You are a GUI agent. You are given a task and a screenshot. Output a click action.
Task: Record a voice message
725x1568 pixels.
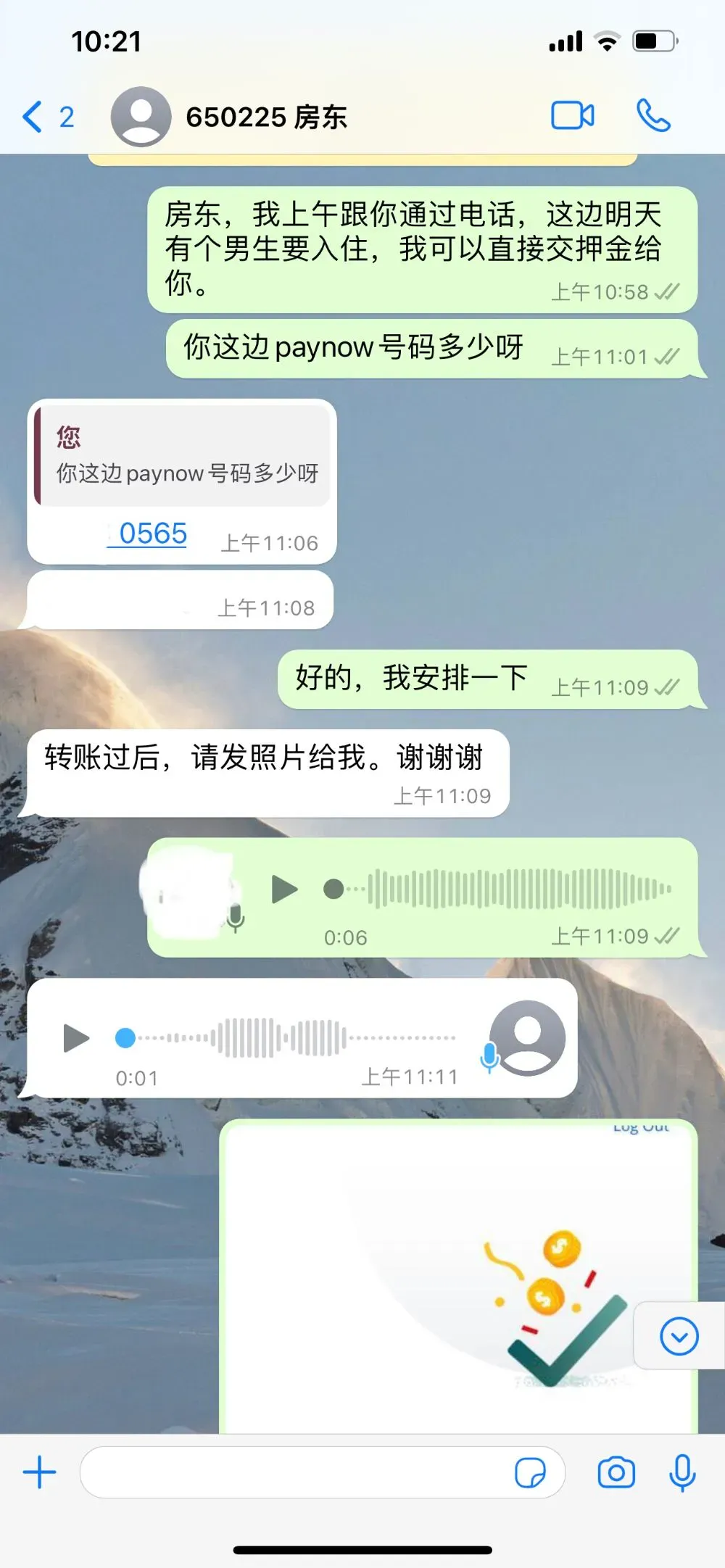[x=682, y=1472]
